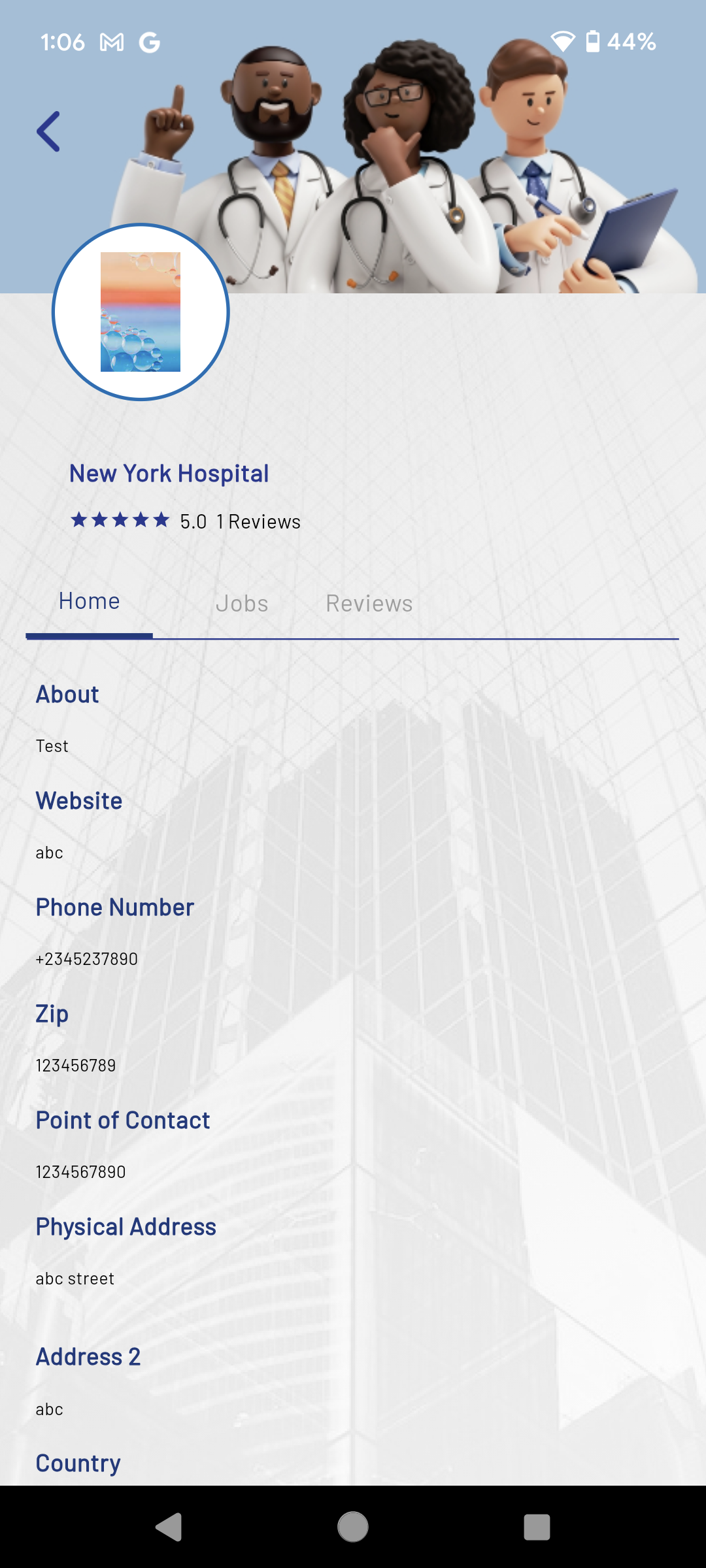
Task: Go back using the top-left arrow
Action: pos(49,132)
